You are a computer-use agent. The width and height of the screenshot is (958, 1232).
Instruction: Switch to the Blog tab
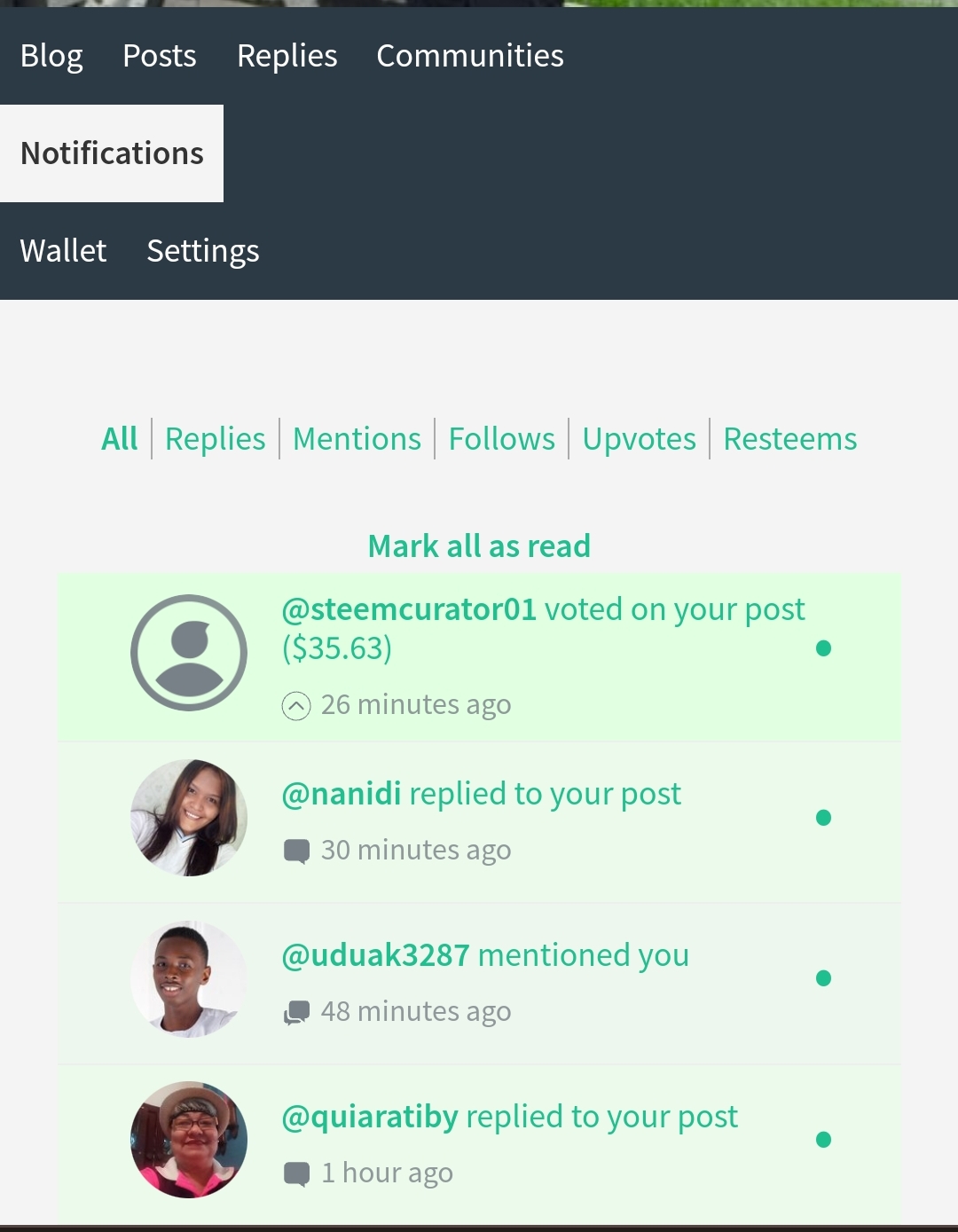click(x=51, y=56)
